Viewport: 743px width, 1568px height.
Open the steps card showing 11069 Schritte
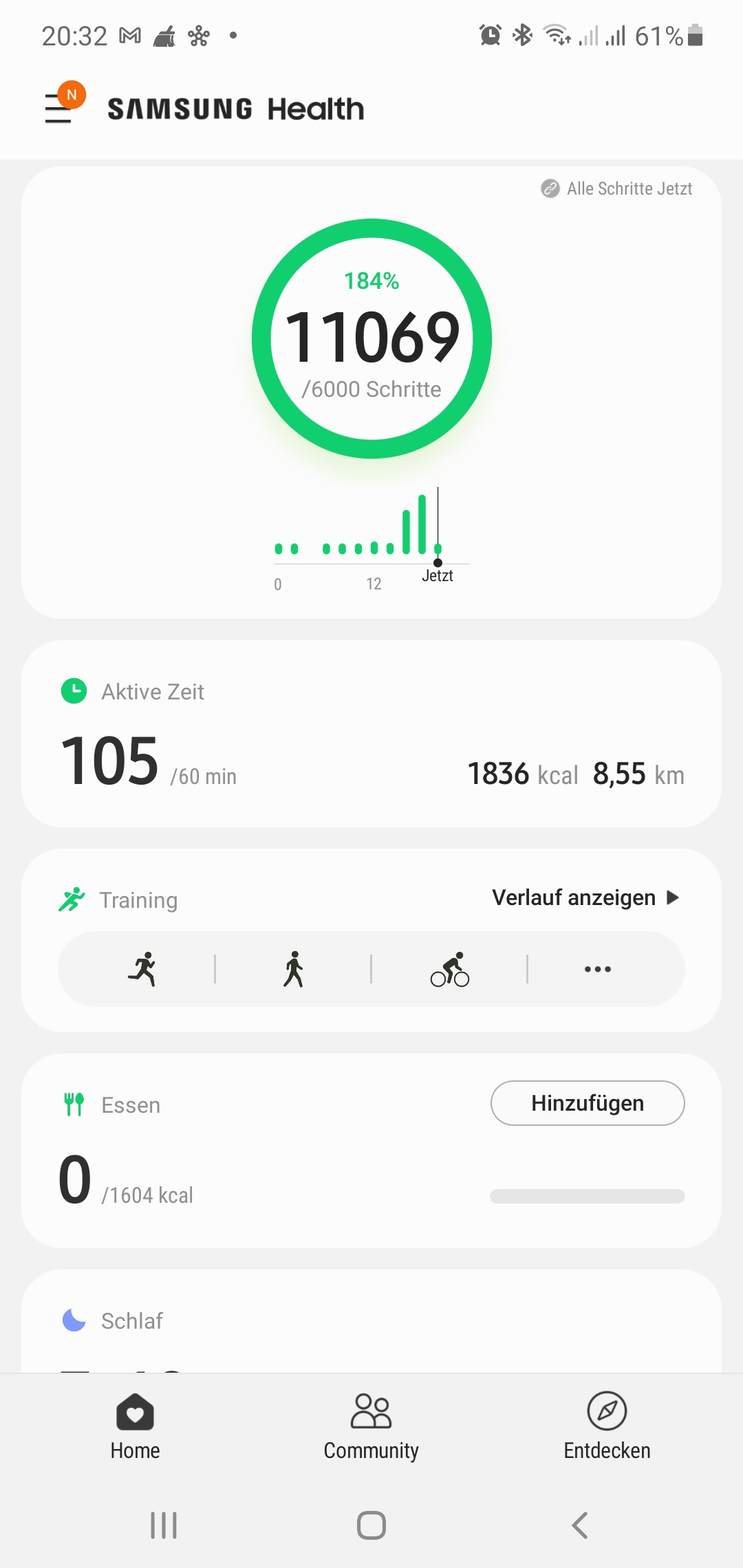371,338
